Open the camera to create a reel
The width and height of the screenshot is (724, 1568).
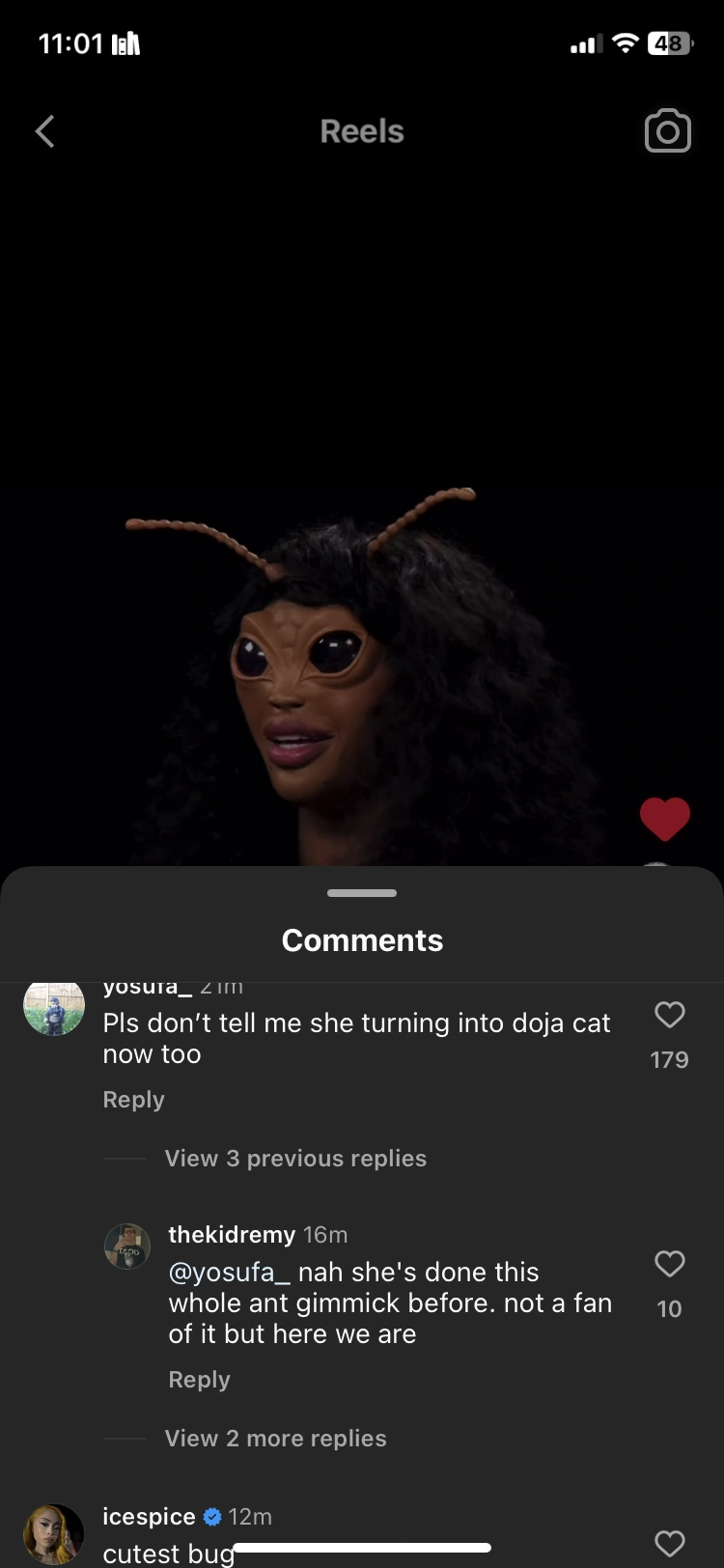667,132
